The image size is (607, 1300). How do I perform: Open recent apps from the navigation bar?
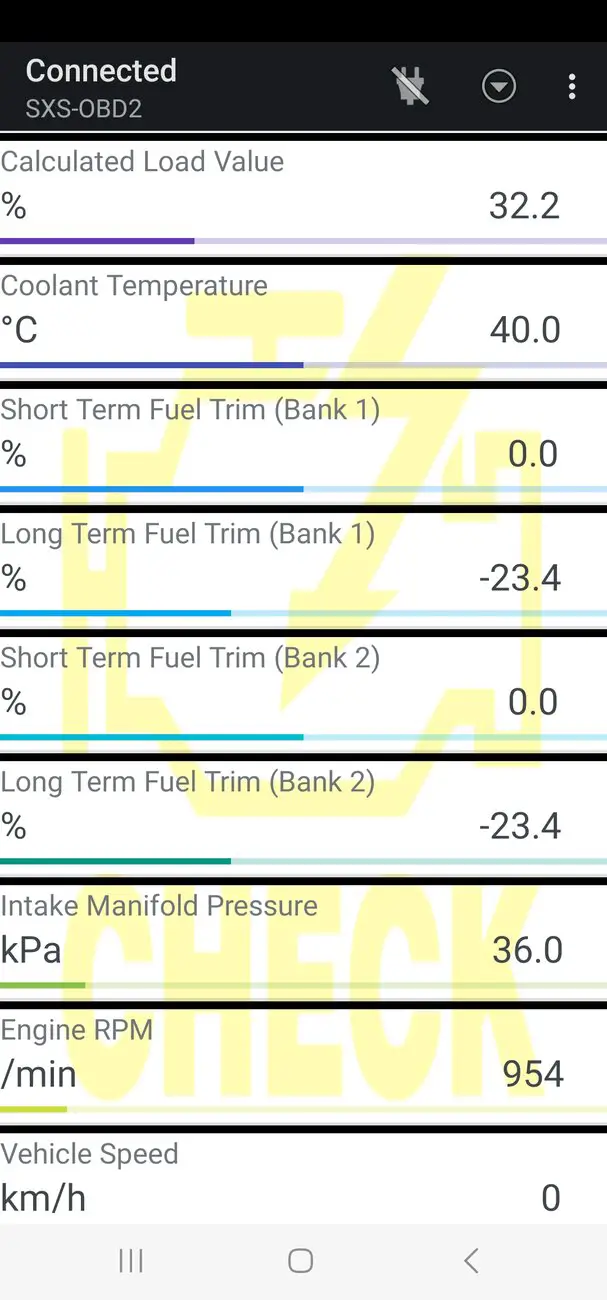(x=131, y=1261)
